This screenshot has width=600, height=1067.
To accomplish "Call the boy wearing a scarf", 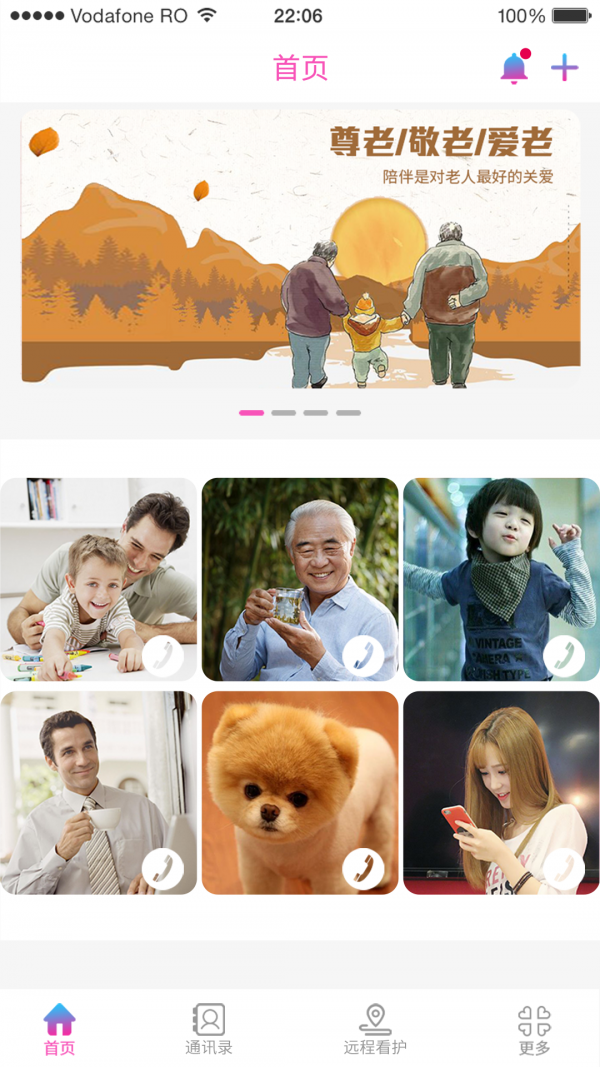I will (x=564, y=656).
